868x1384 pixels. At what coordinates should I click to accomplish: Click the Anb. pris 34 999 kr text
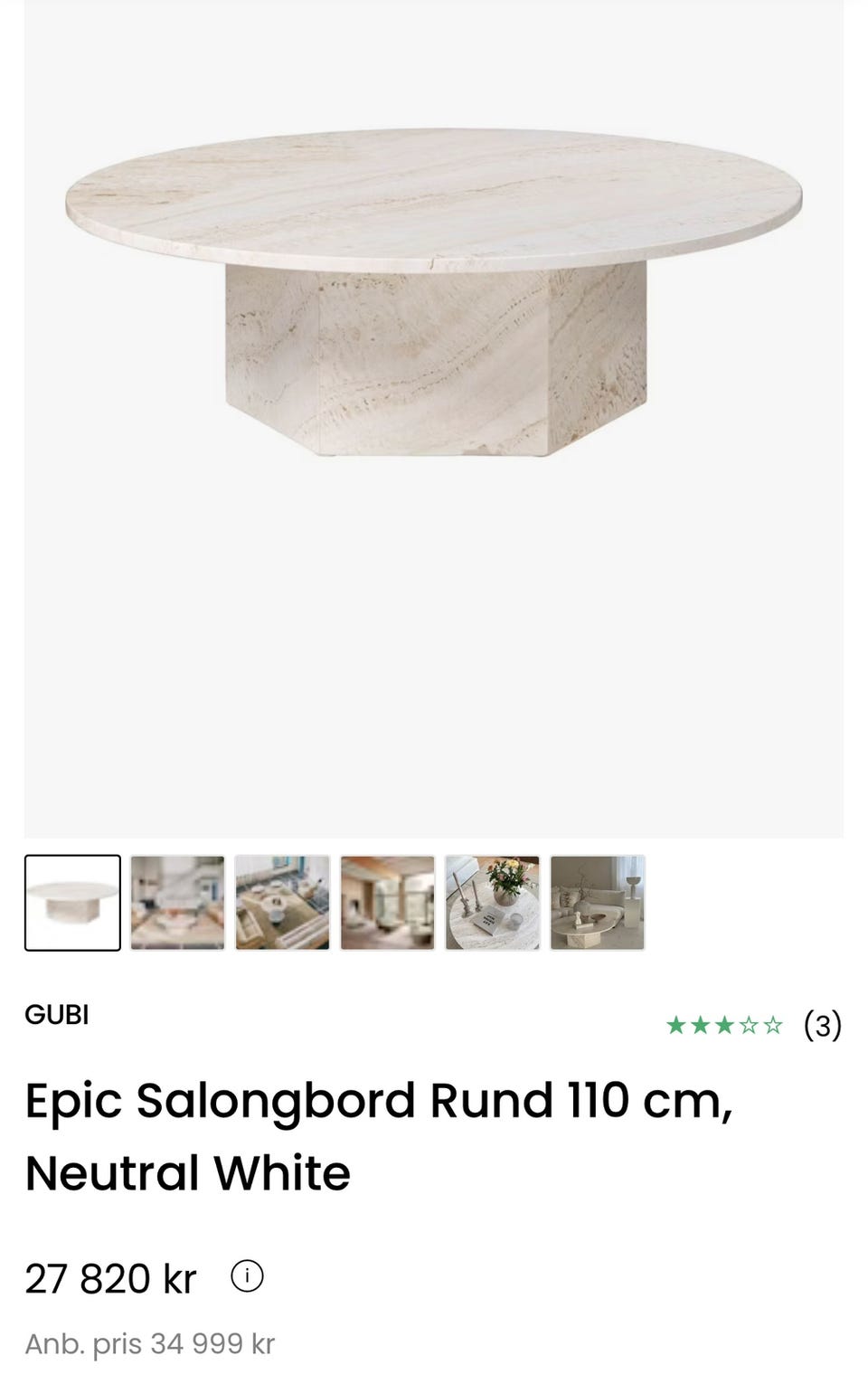152,1343
